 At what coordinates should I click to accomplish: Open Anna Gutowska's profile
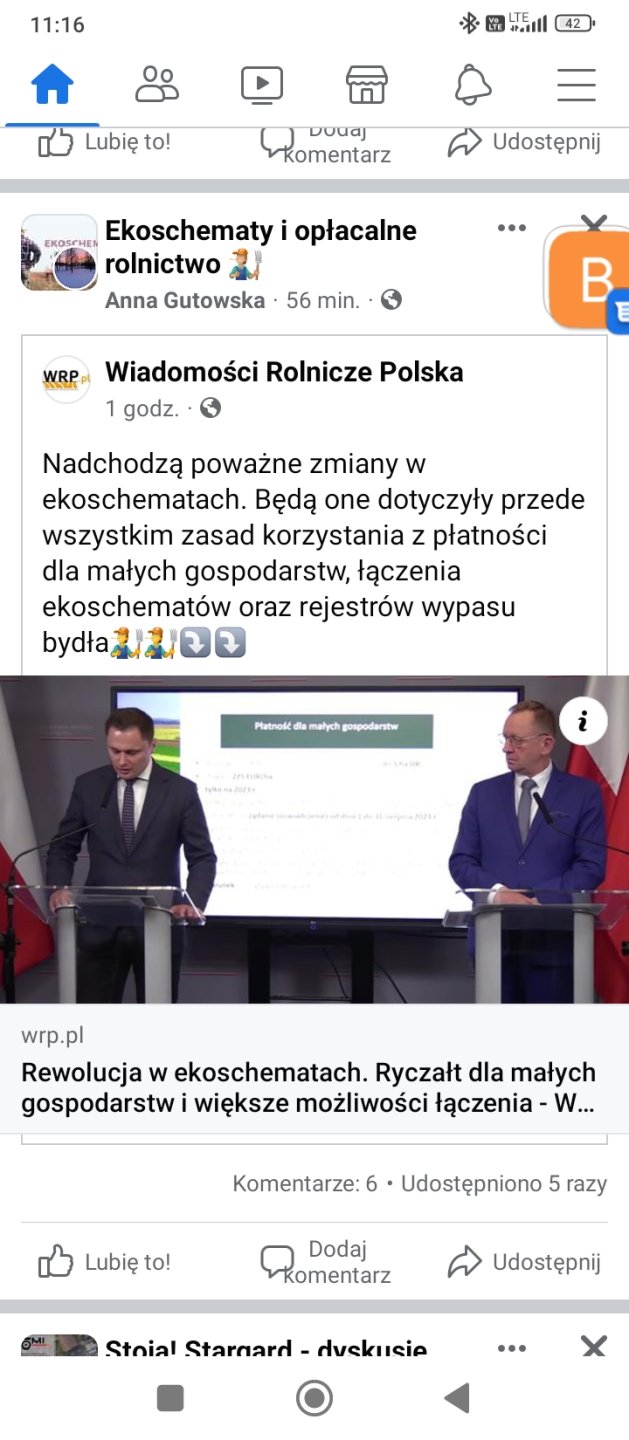coord(185,300)
